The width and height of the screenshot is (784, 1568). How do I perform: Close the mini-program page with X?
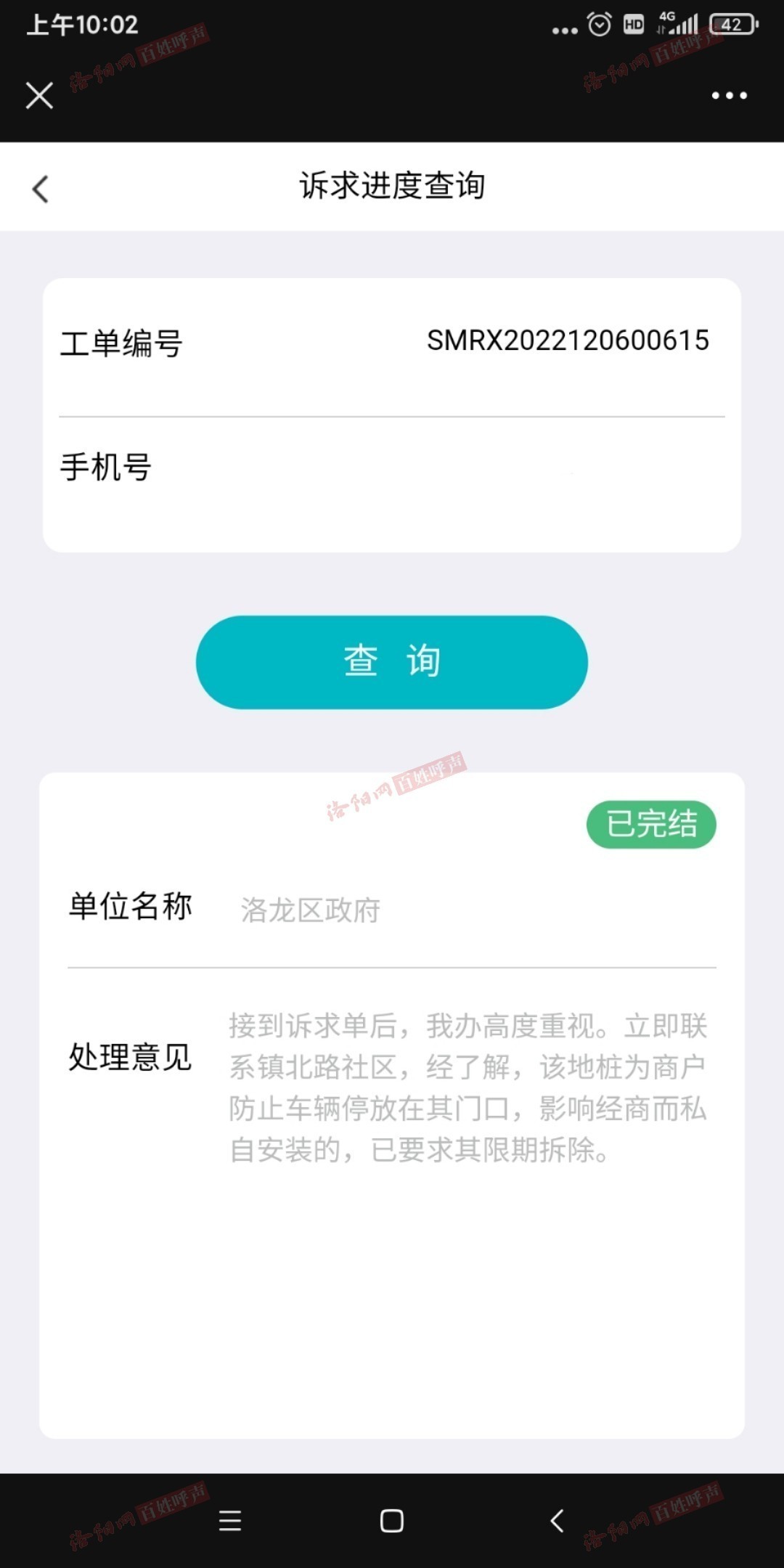(x=39, y=95)
